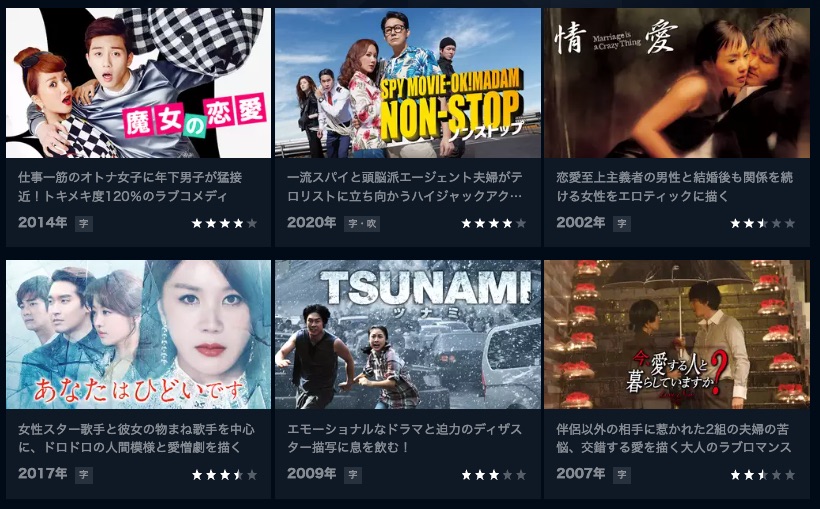Select the あなたはひどいです drama card
Image resolution: width=820 pixels, height=509 pixels.
point(138,334)
